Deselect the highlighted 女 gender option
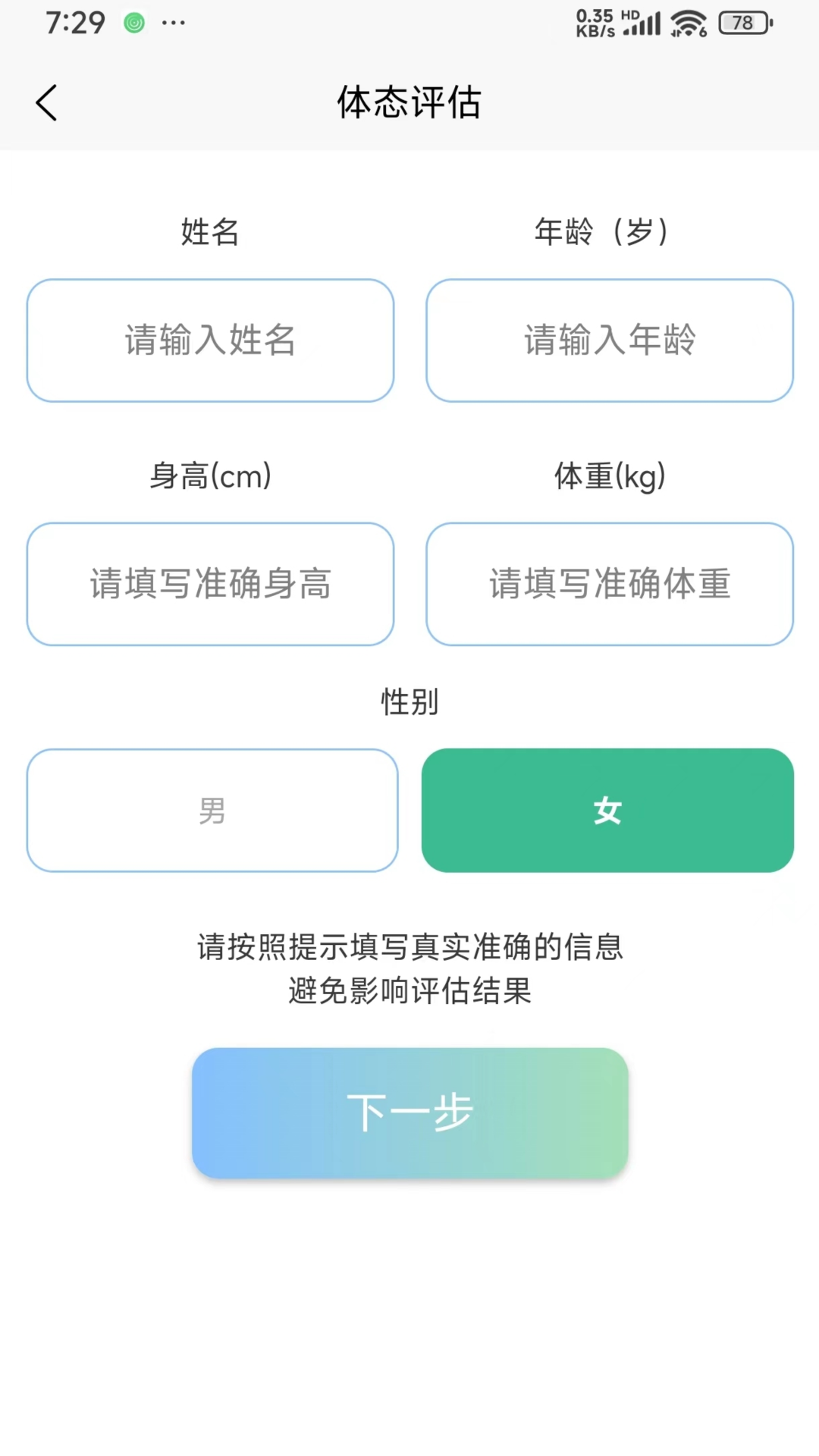The image size is (819, 1456). (x=607, y=810)
